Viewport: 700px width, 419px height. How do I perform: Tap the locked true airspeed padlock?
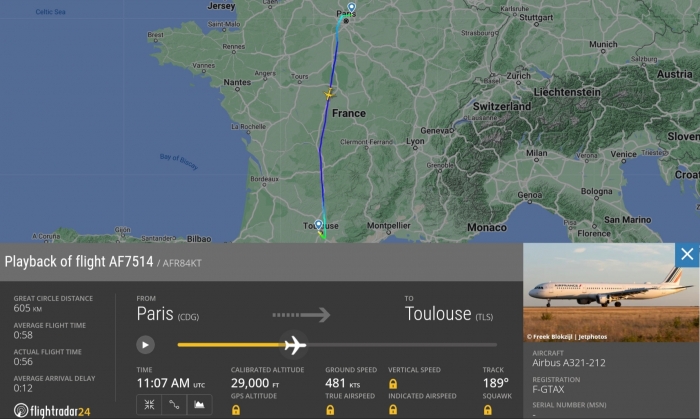click(x=330, y=409)
